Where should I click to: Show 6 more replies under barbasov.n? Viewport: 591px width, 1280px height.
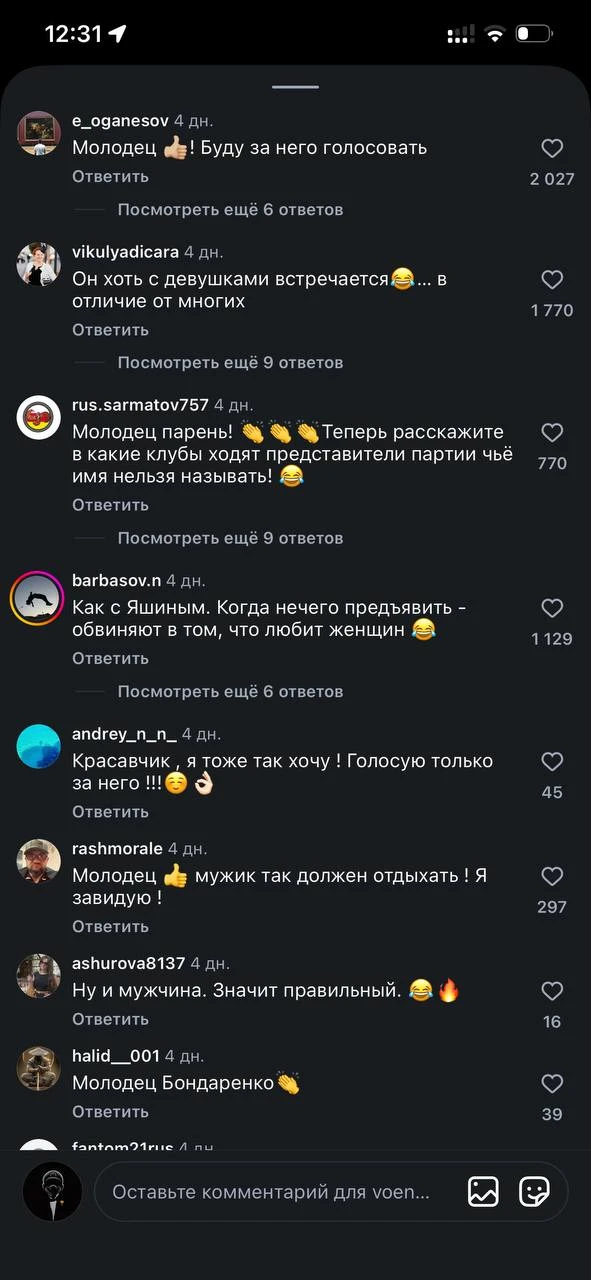point(230,692)
